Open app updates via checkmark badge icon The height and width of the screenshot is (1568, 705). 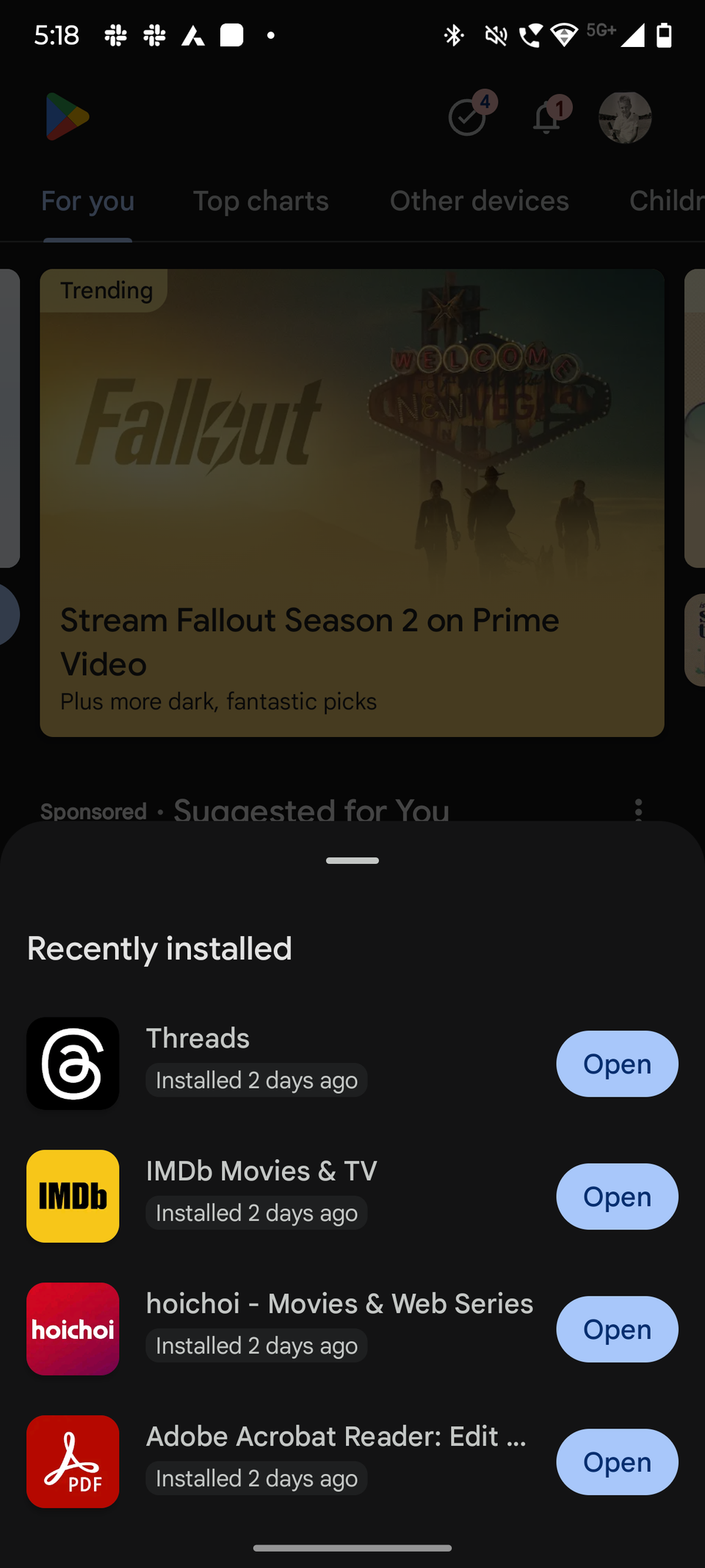tap(467, 117)
